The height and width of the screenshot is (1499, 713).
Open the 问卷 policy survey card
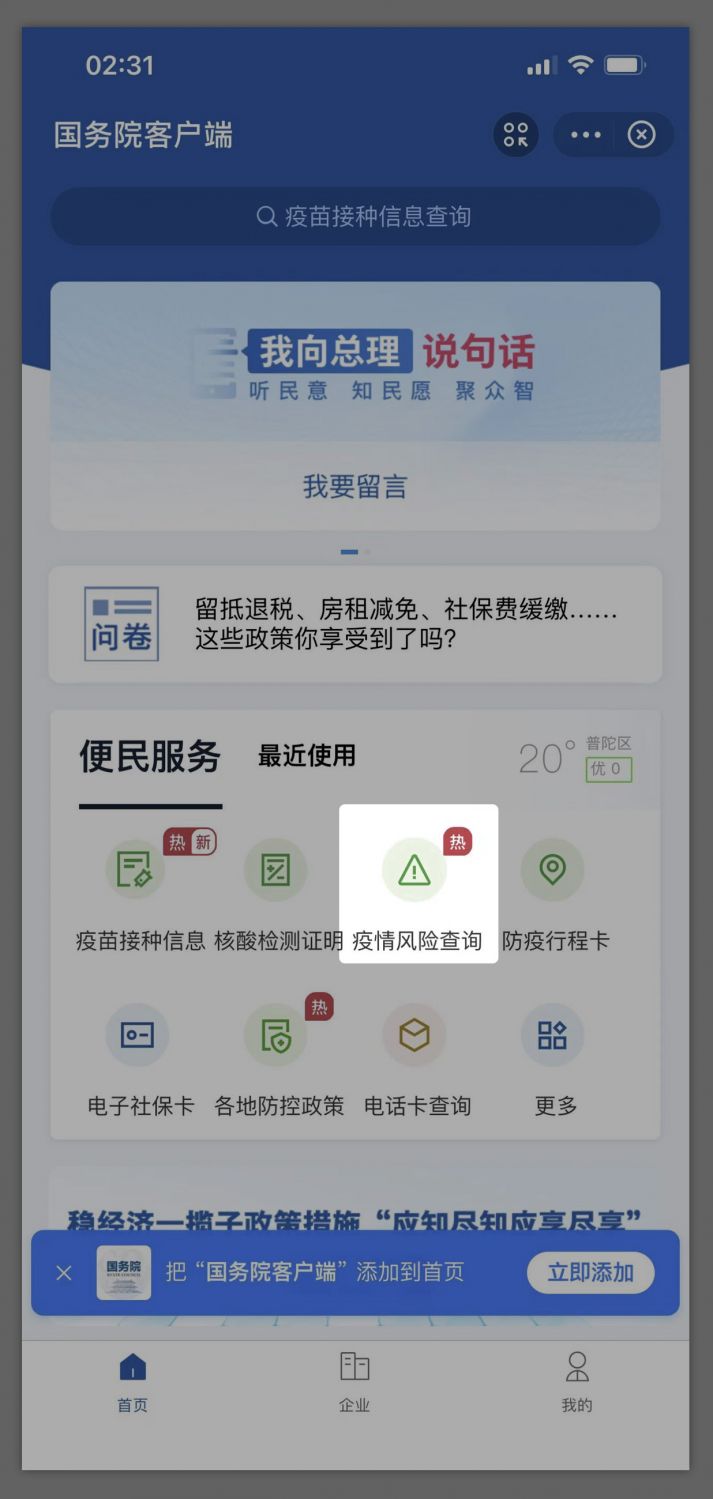[x=355, y=624]
